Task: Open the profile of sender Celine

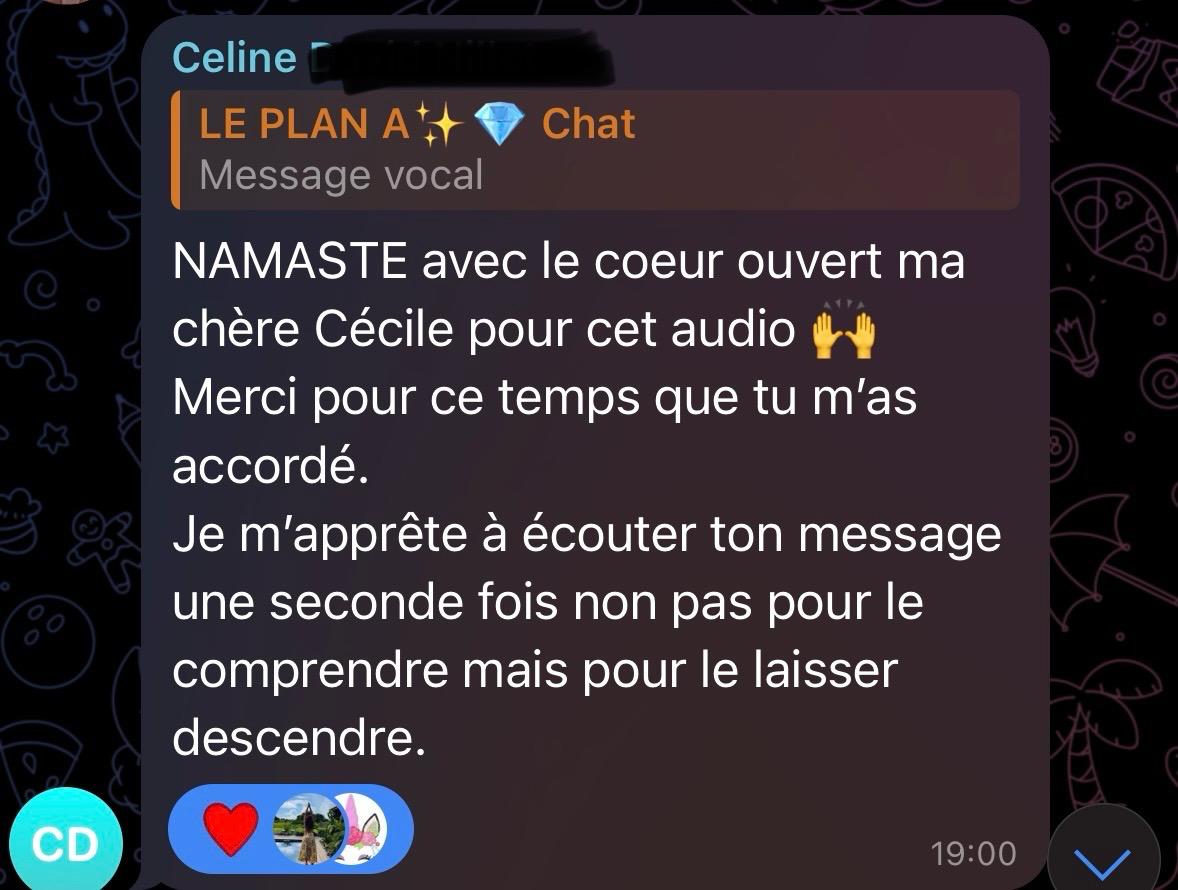Action: (x=236, y=58)
